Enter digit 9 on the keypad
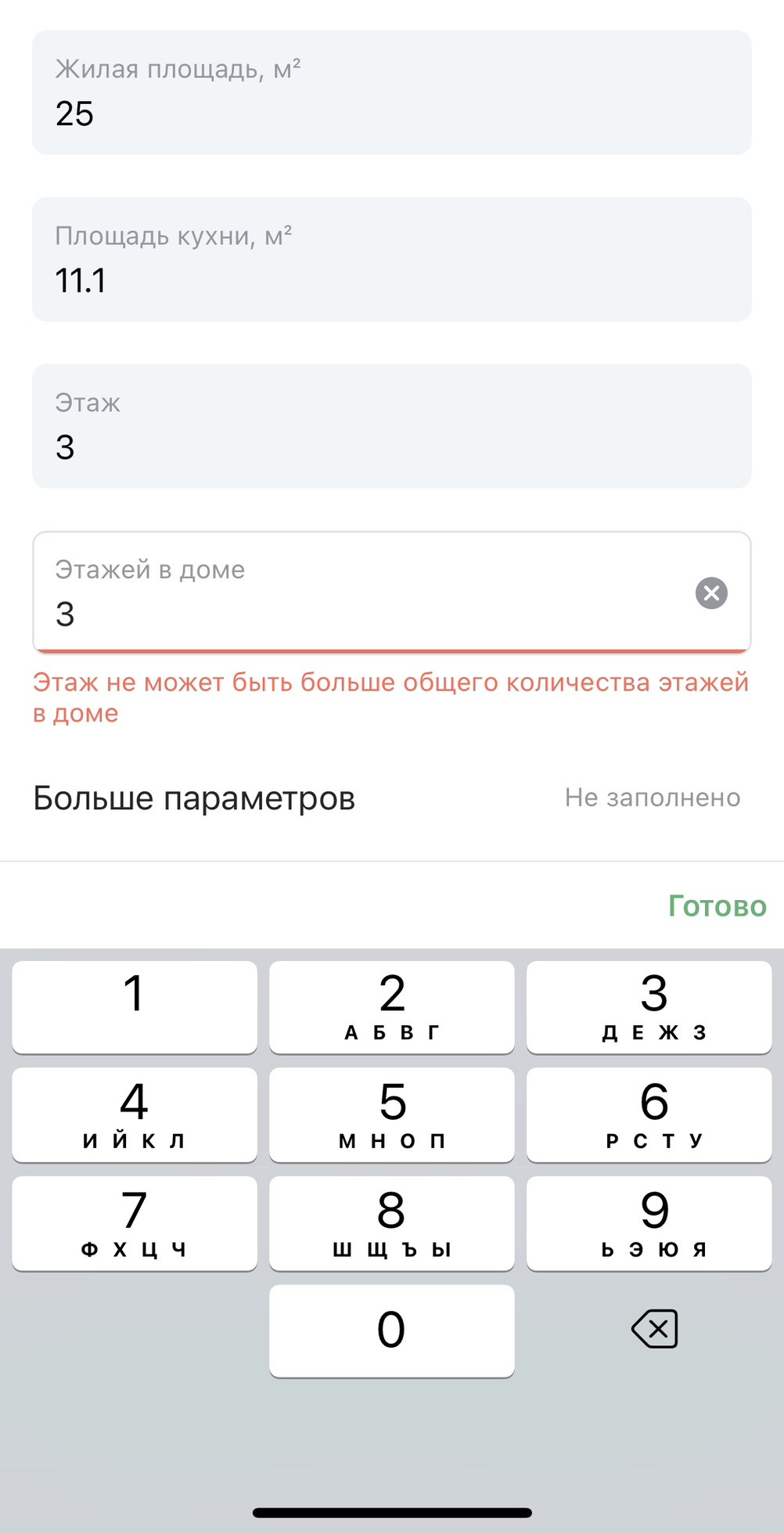 tap(649, 1223)
